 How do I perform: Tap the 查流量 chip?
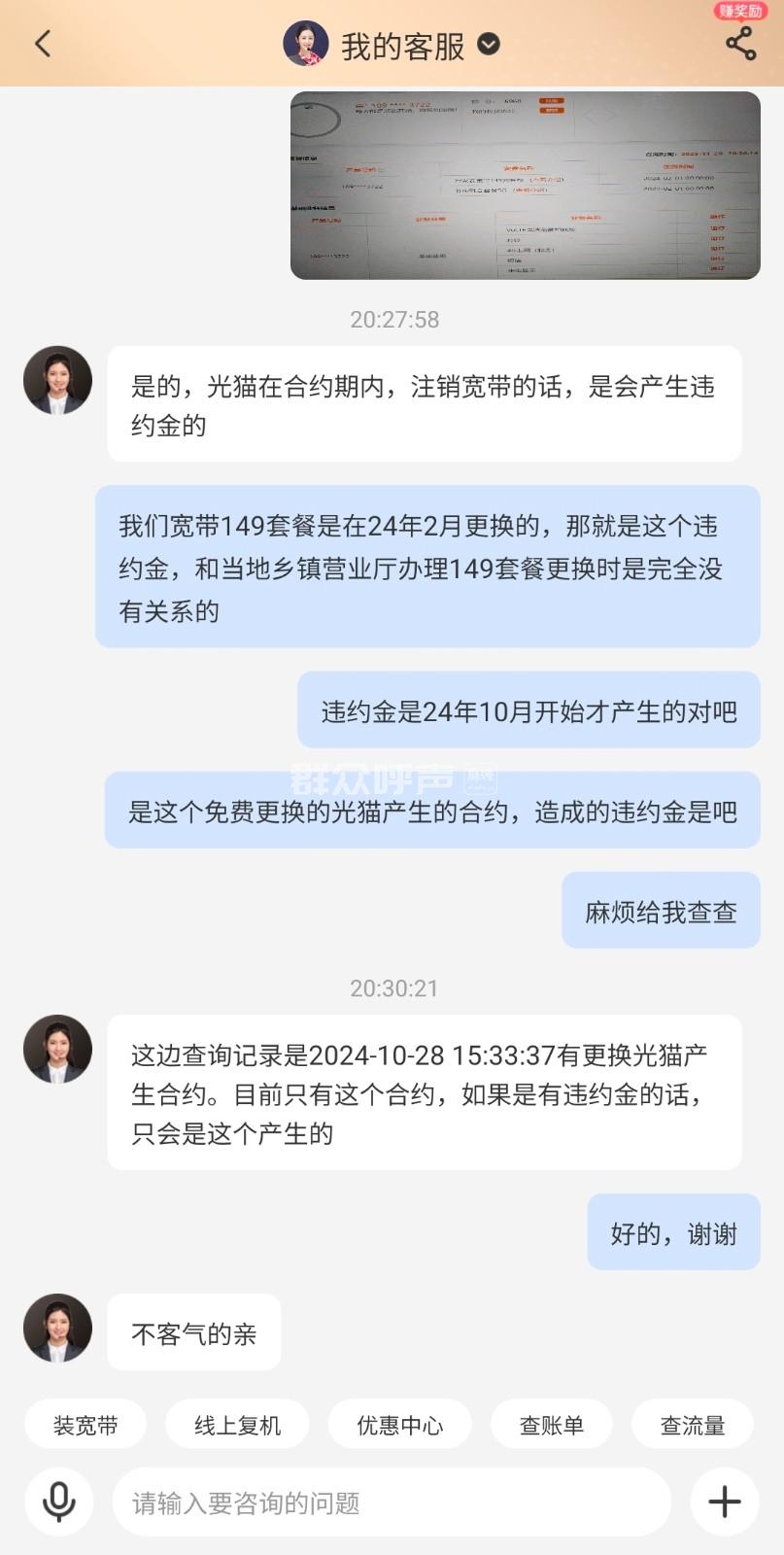click(x=692, y=1425)
